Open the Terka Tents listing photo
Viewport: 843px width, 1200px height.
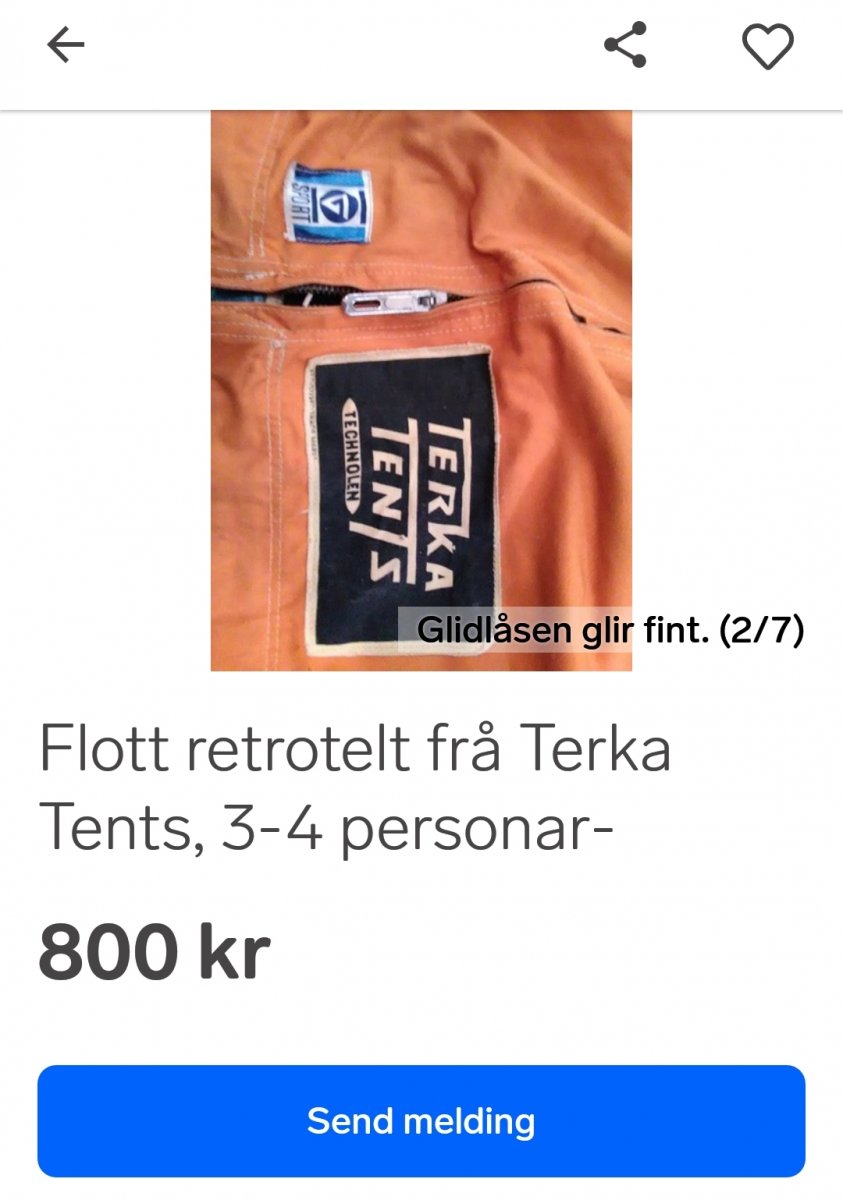[421, 390]
